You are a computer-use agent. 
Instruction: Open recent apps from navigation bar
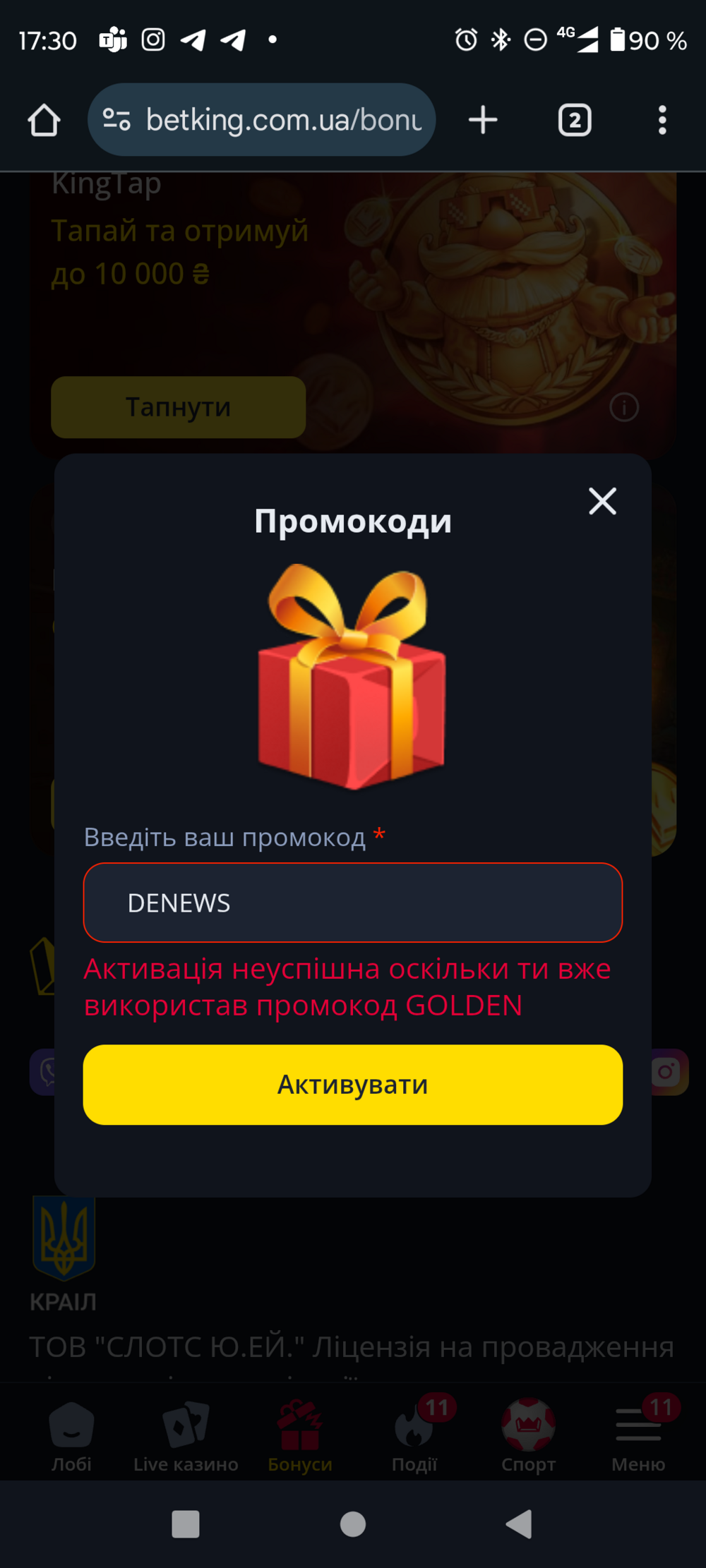186,1524
